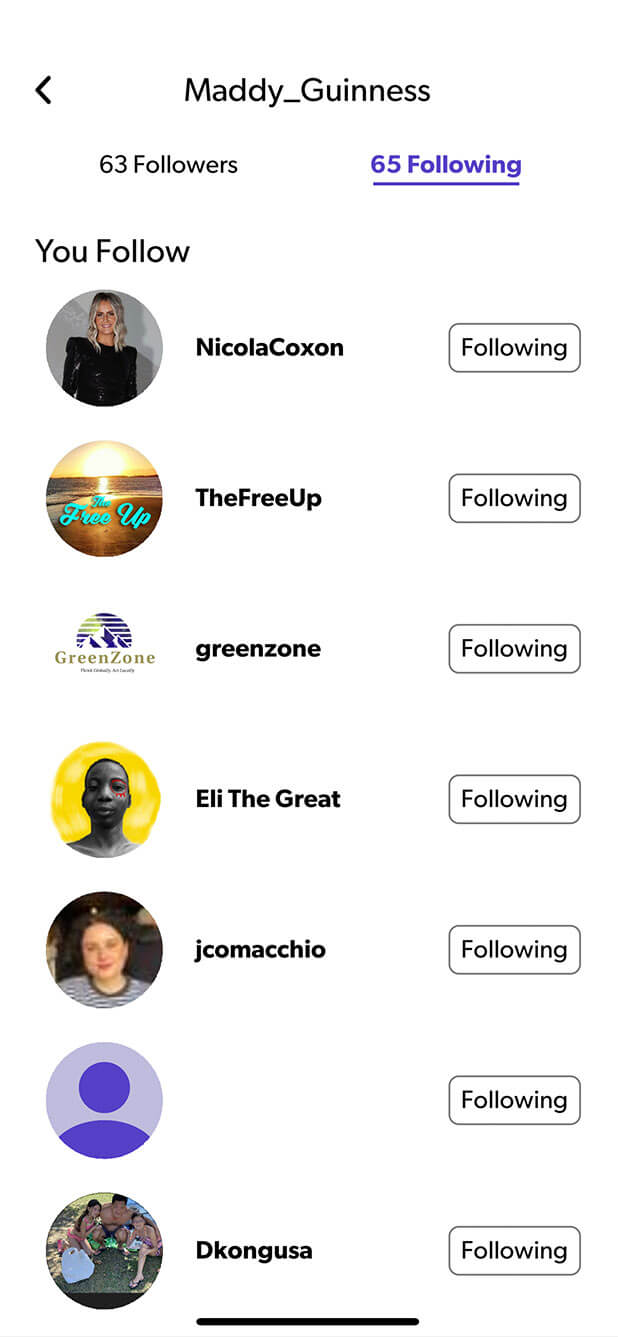Unfollow Eli The Great
Image resolution: width=618 pixels, height=1337 pixels.
tap(514, 799)
